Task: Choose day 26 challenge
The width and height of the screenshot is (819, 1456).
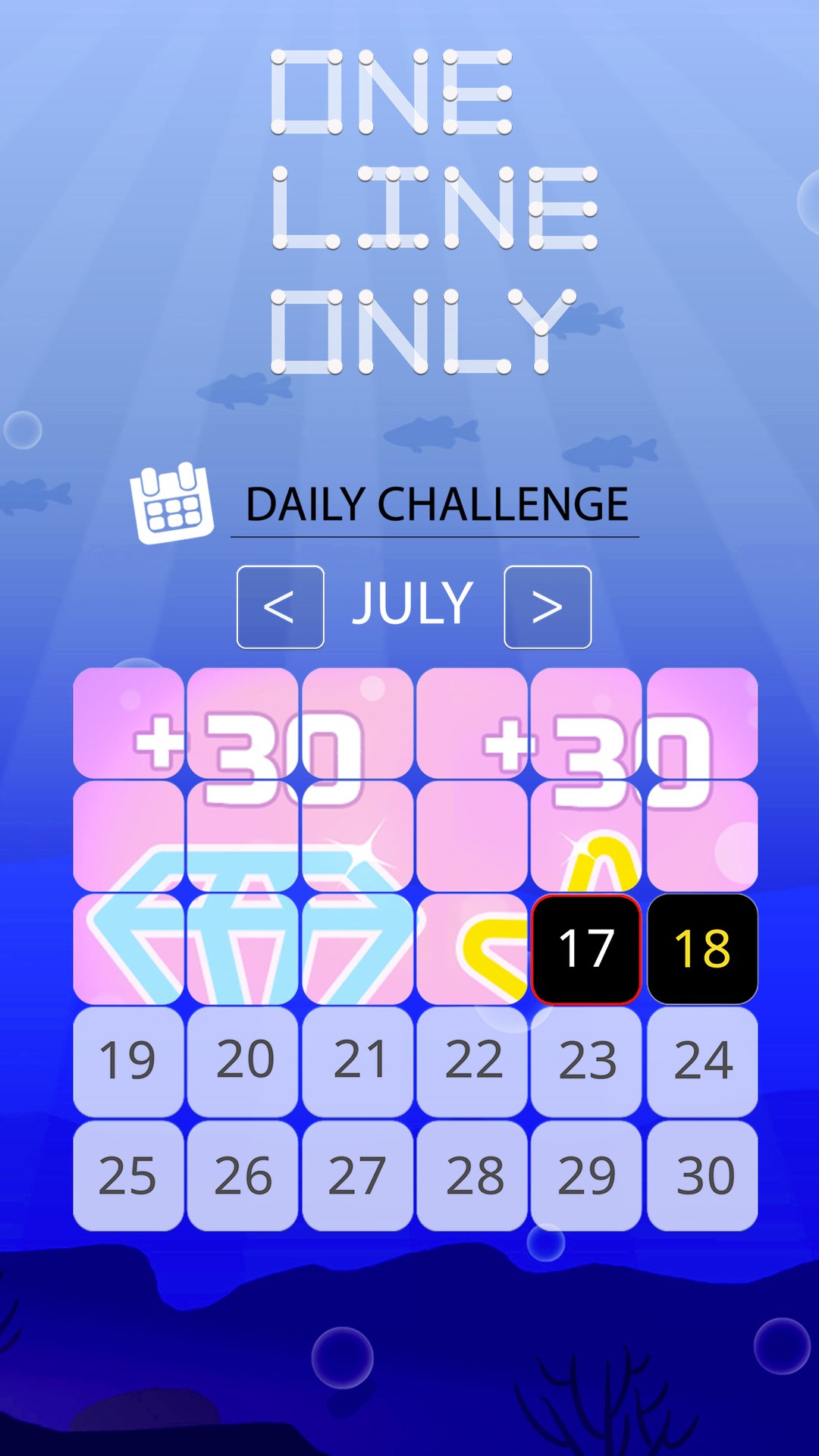Action: pos(243,1175)
